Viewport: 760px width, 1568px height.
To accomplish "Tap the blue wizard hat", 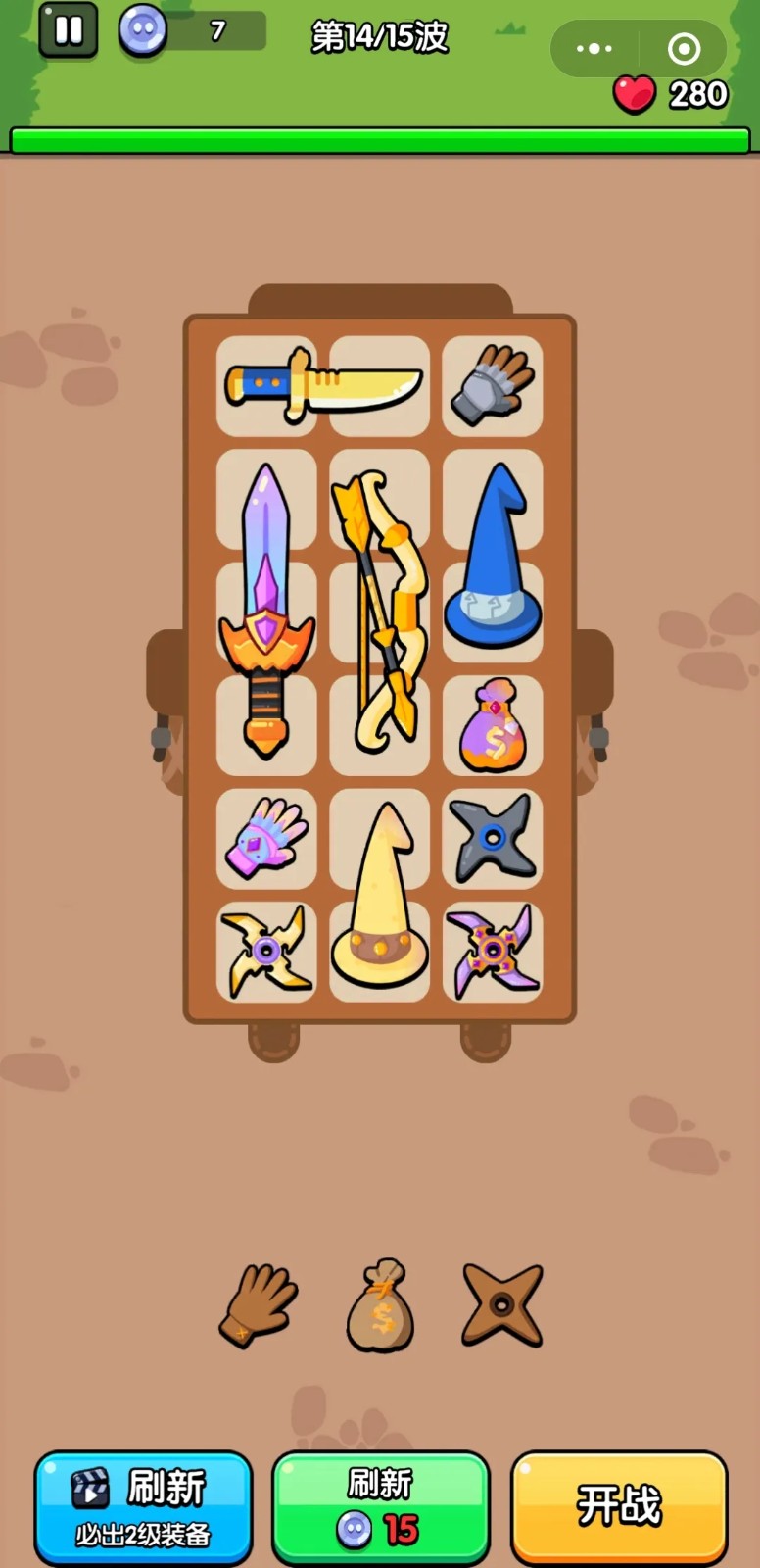I will point(492,557).
